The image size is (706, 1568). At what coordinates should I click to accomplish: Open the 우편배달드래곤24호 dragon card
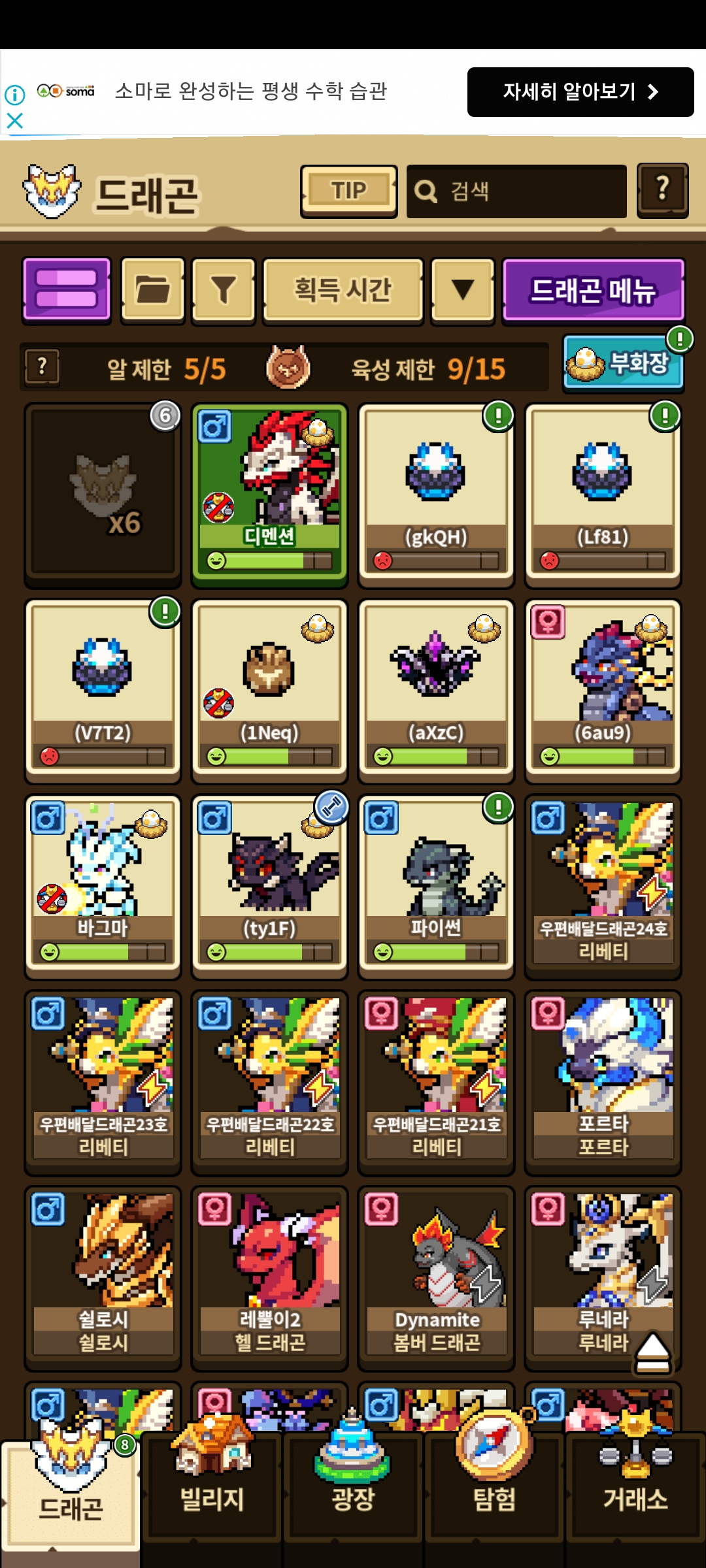[x=603, y=885]
